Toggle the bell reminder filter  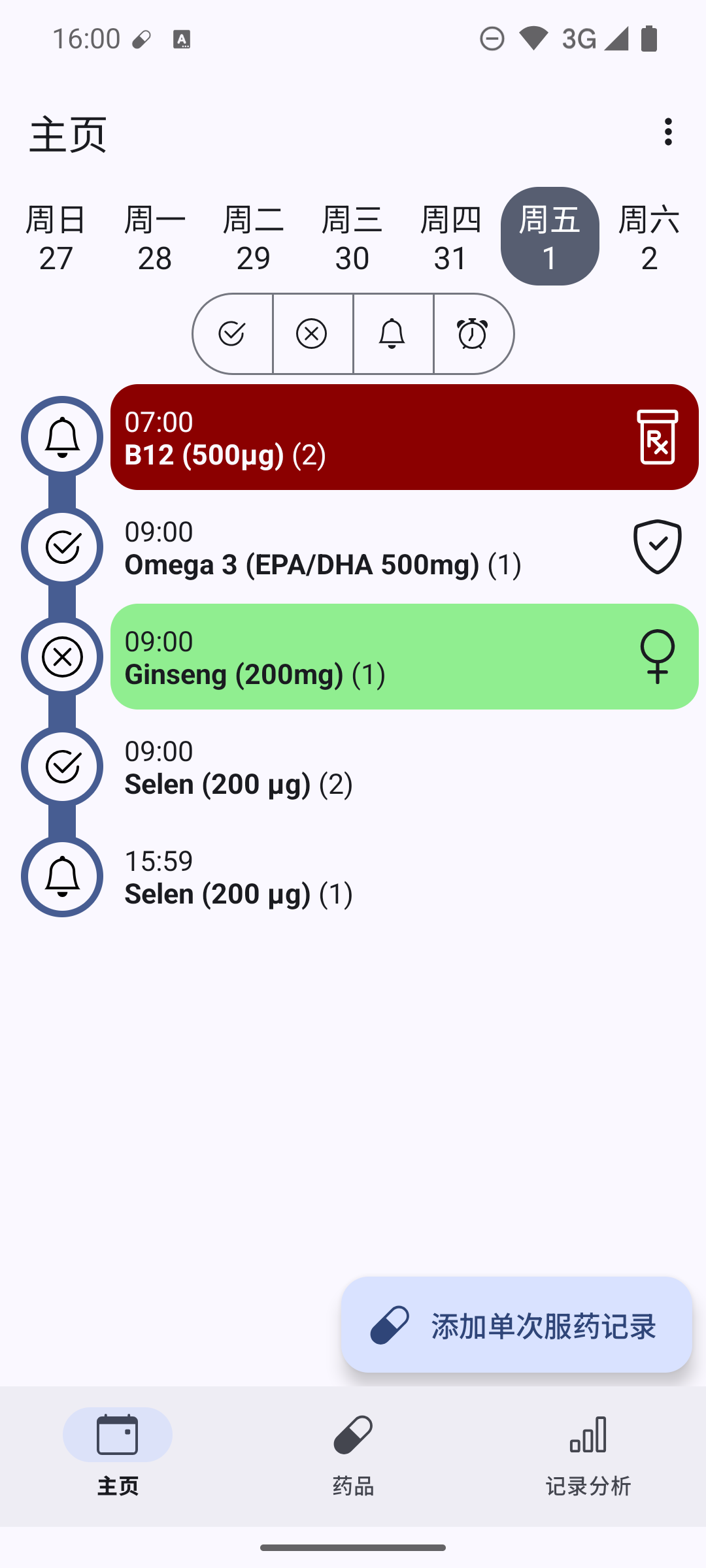tap(392, 334)
